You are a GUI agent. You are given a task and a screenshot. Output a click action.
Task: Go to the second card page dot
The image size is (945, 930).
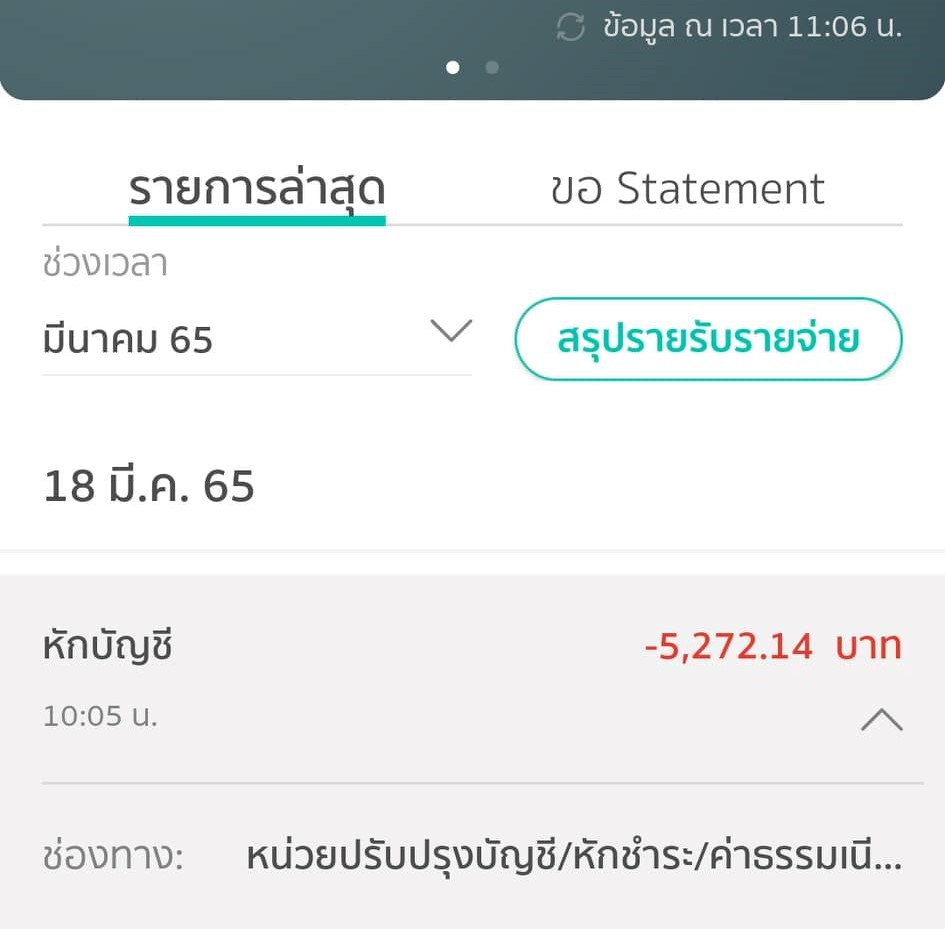[x=492, y=68]
